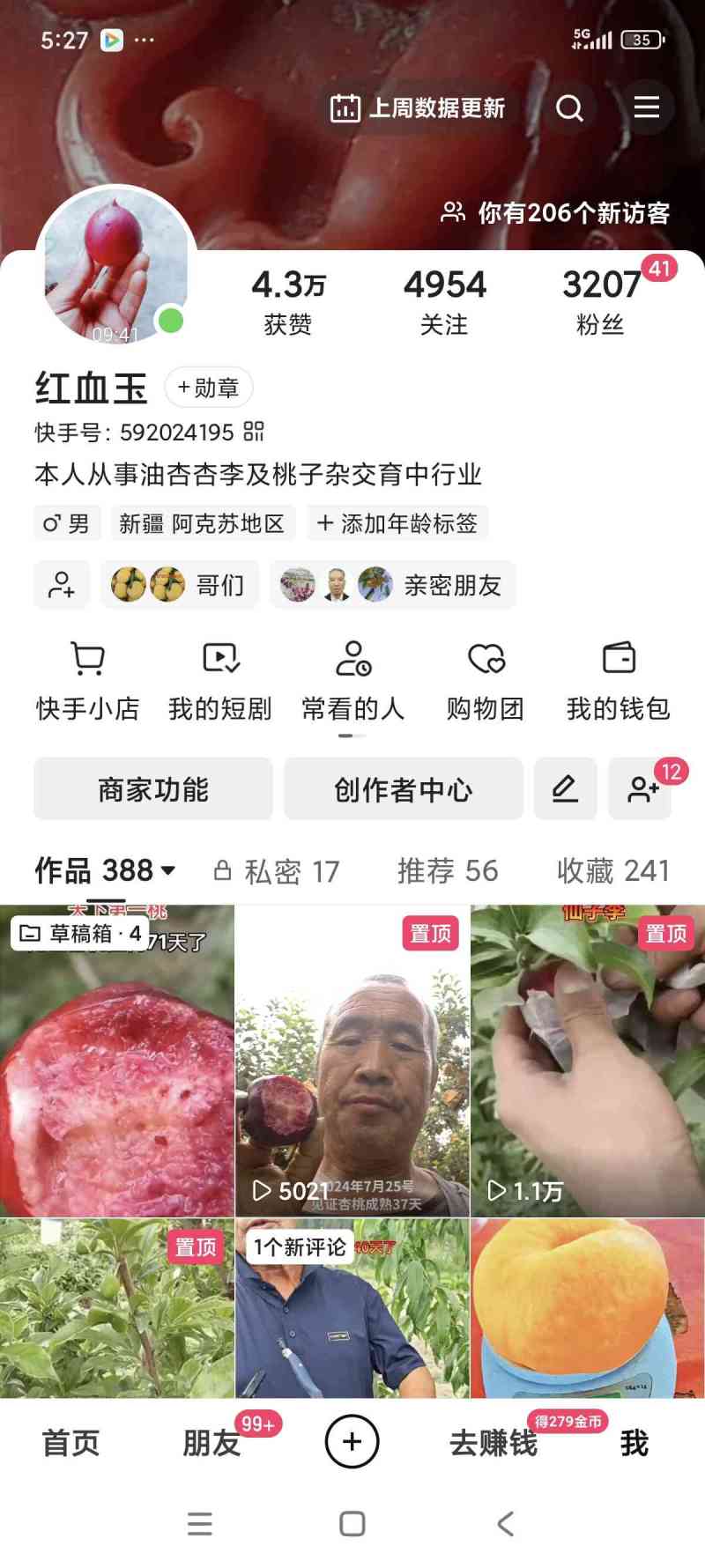The width and height of the screenshot is (705, 1568).
Task: Open 商家功能 merchant functions
Action: click(x=153, y=789)
